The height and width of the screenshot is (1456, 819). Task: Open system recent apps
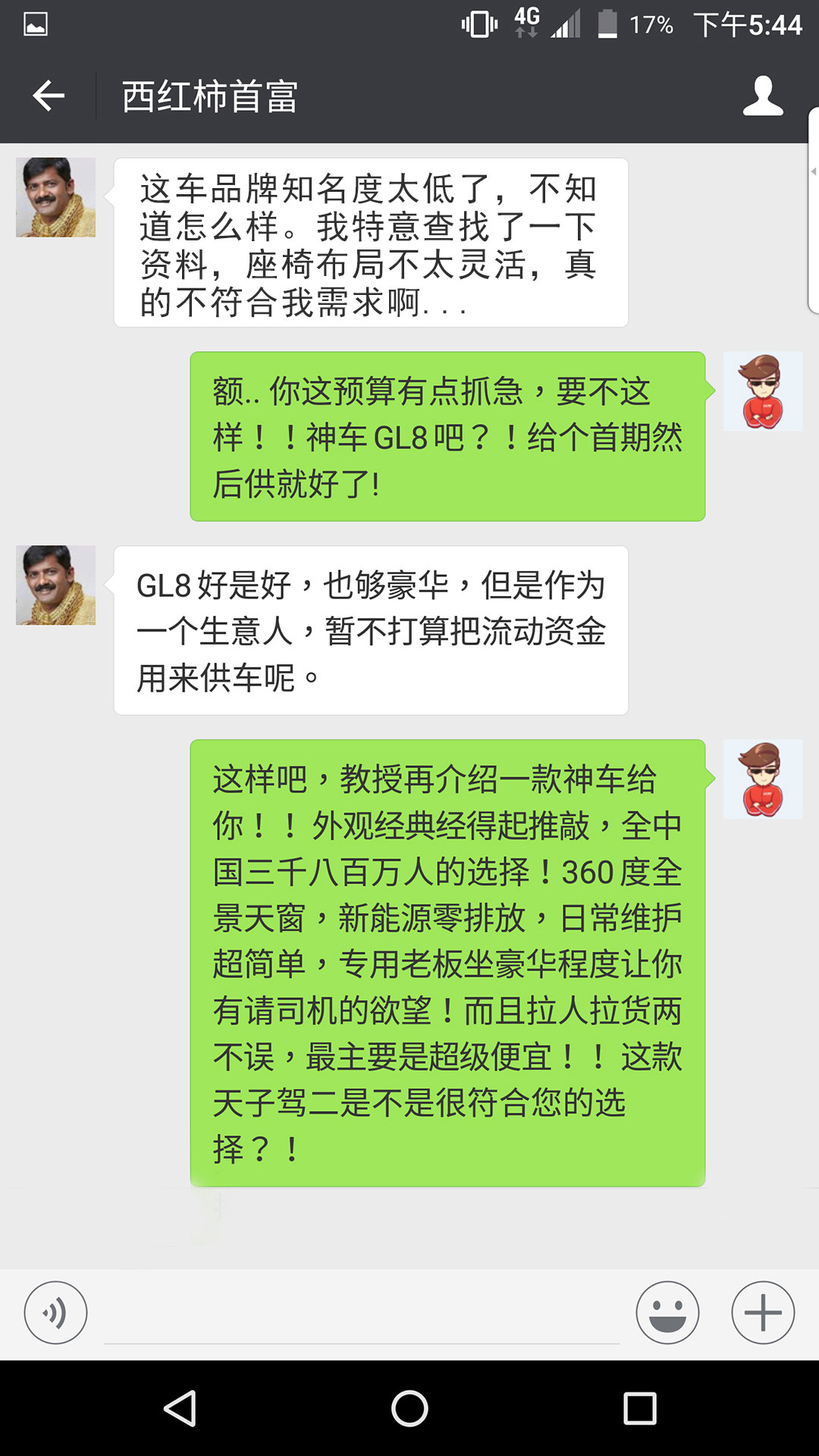pyautogui.click(x=639, y=1408)
